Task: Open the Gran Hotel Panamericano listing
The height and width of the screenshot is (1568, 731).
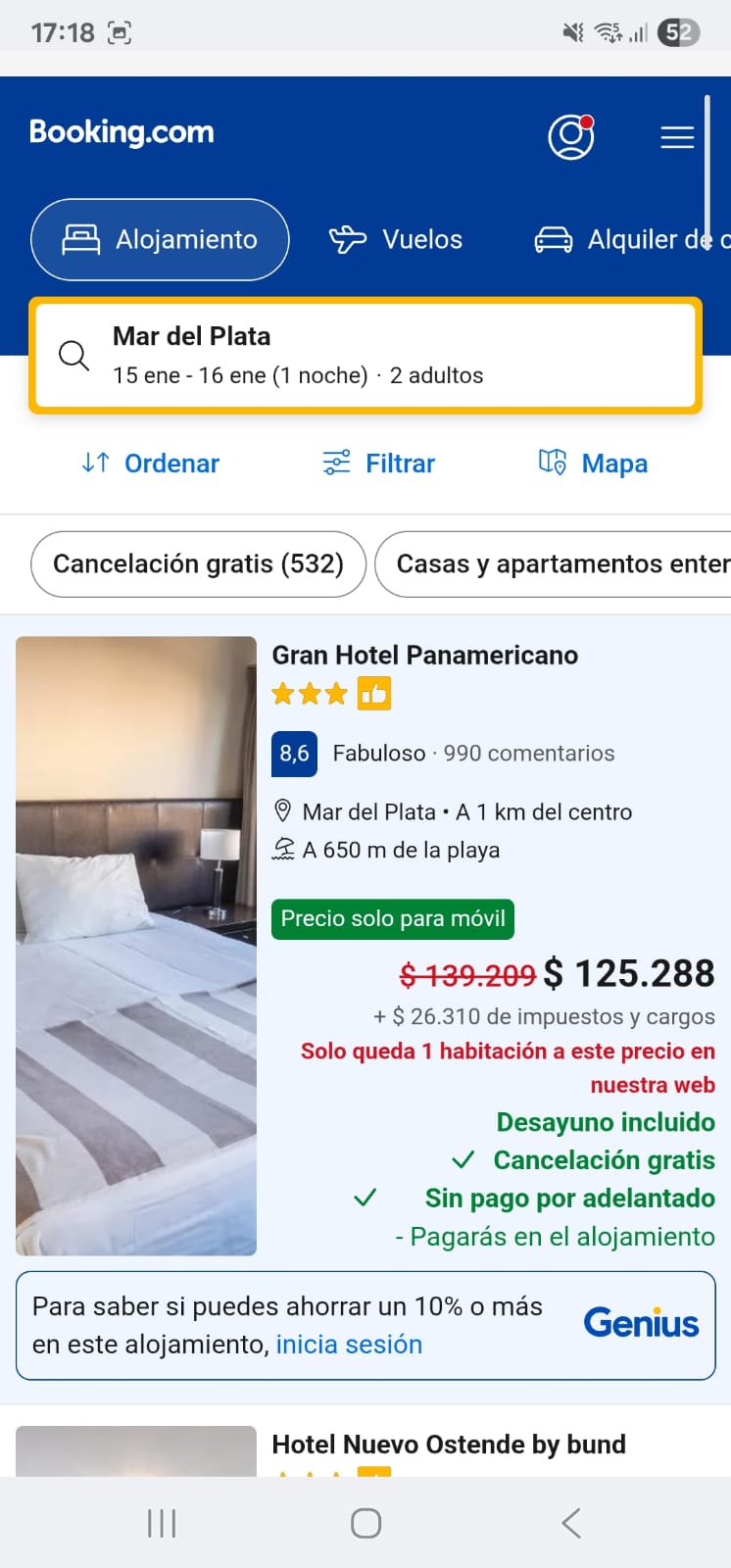Action: click(424, 656)
